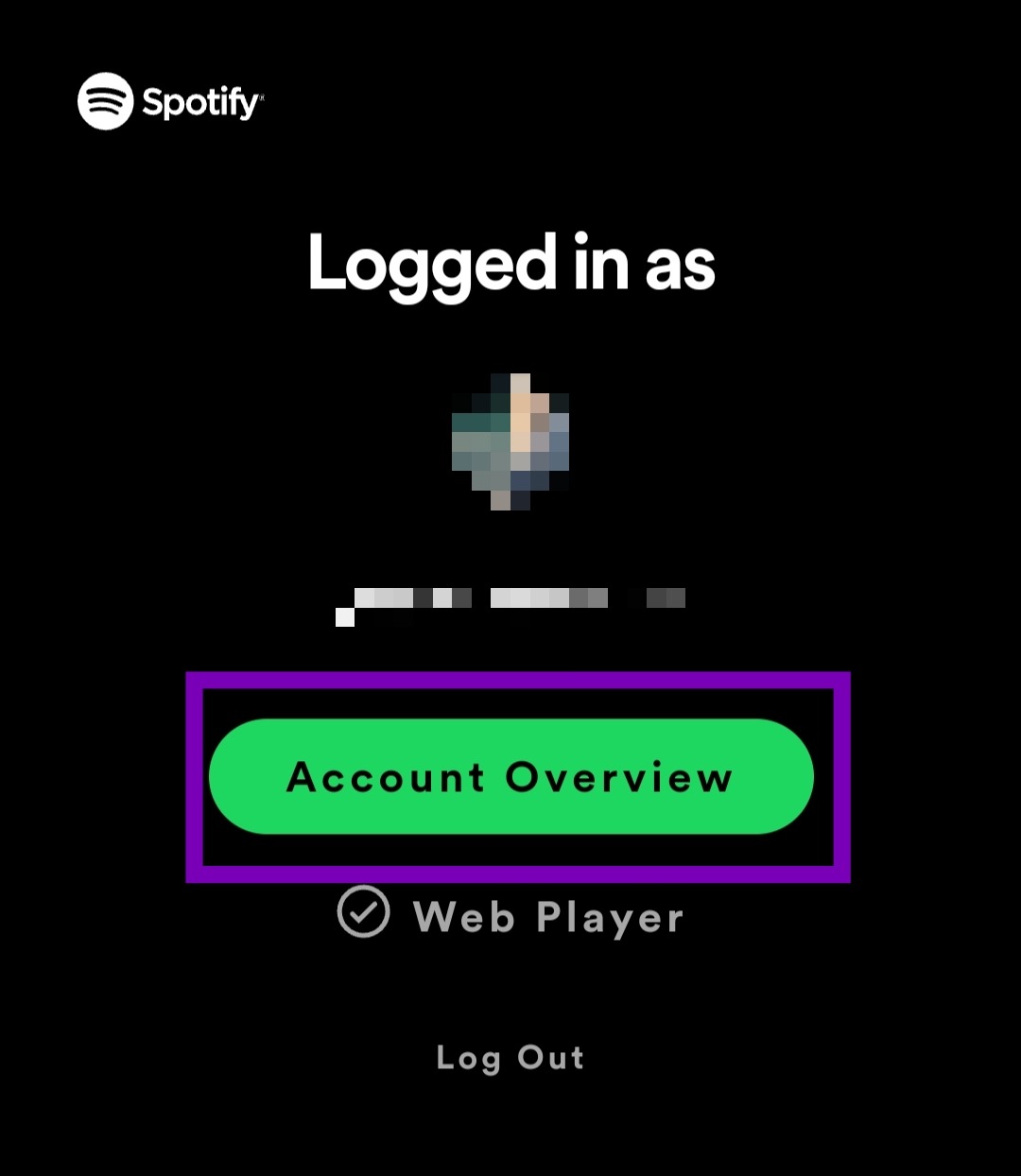The height and width of the screenshot is (1176, 1021).
Task: Open Account Overview
Action: pyautogui.click(x=510, y=777)
